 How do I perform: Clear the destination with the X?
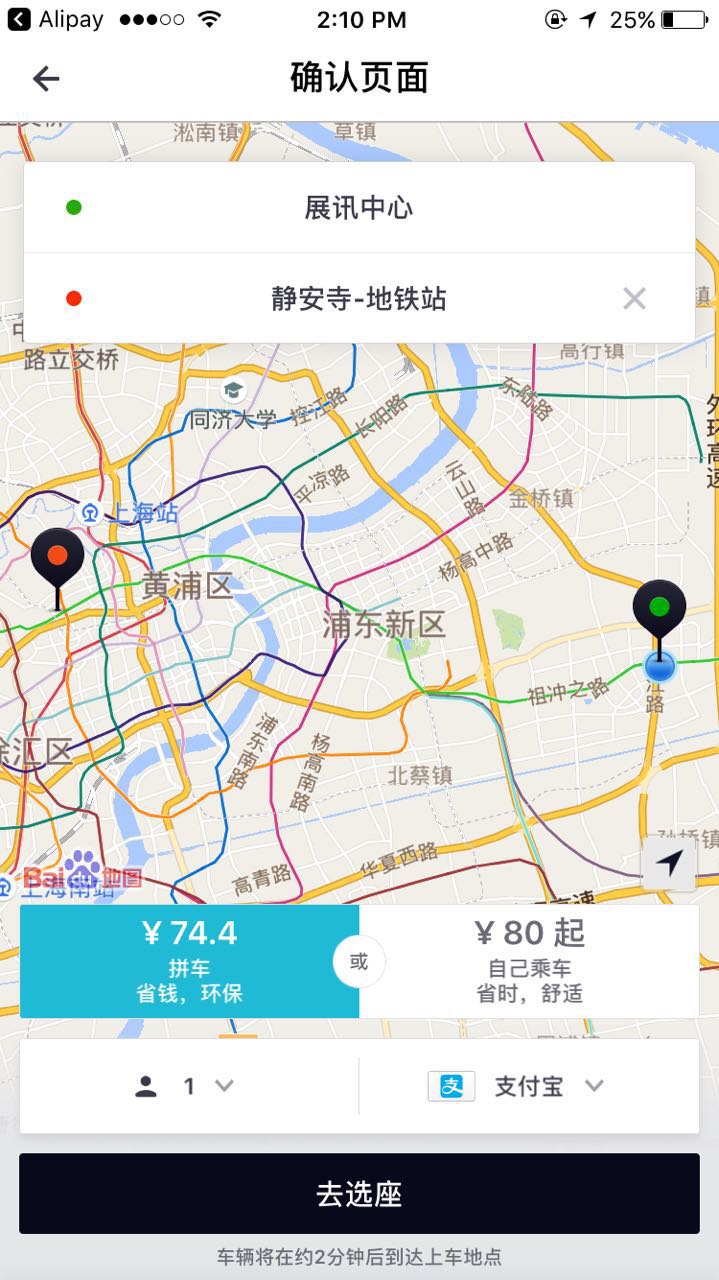coord(634,298)
